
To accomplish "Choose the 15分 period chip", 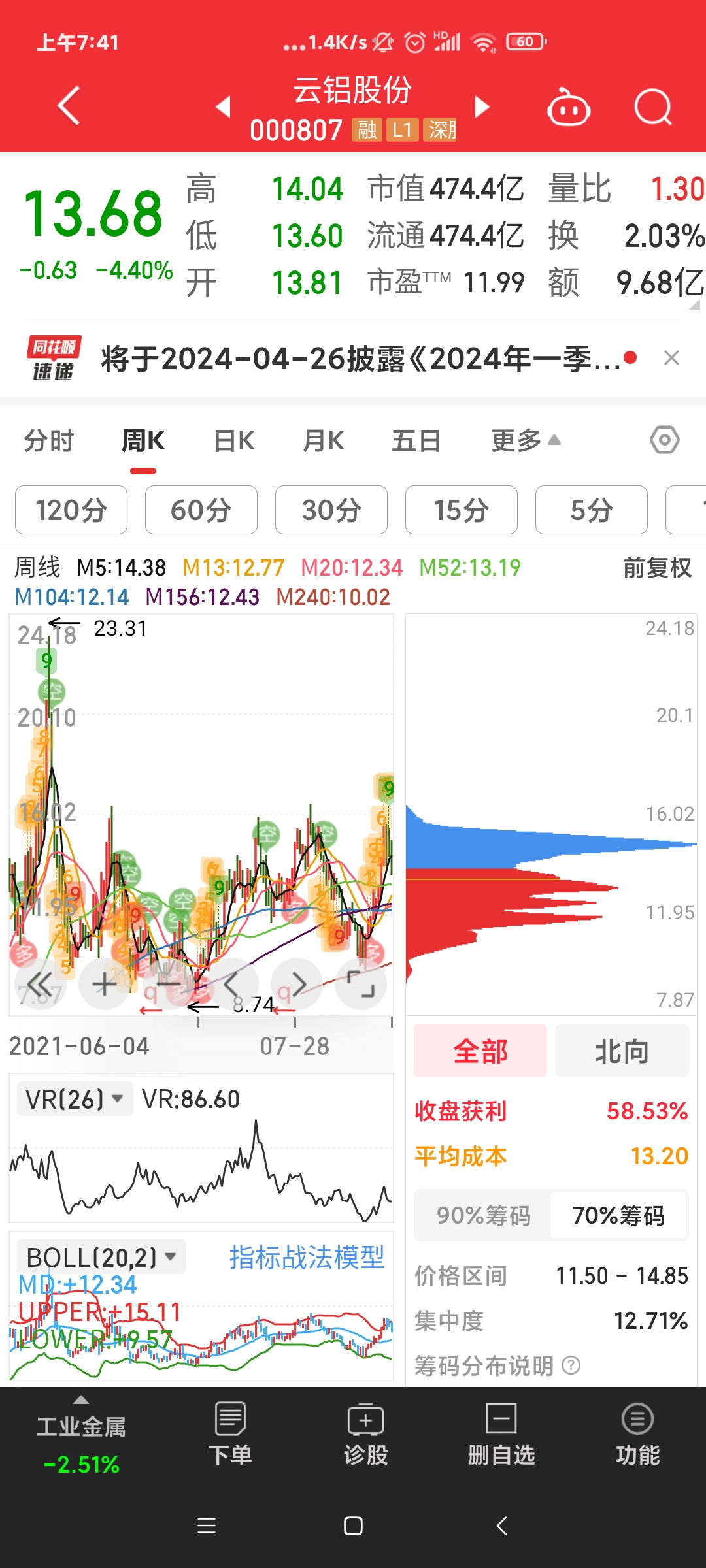I will click(461, 510).
